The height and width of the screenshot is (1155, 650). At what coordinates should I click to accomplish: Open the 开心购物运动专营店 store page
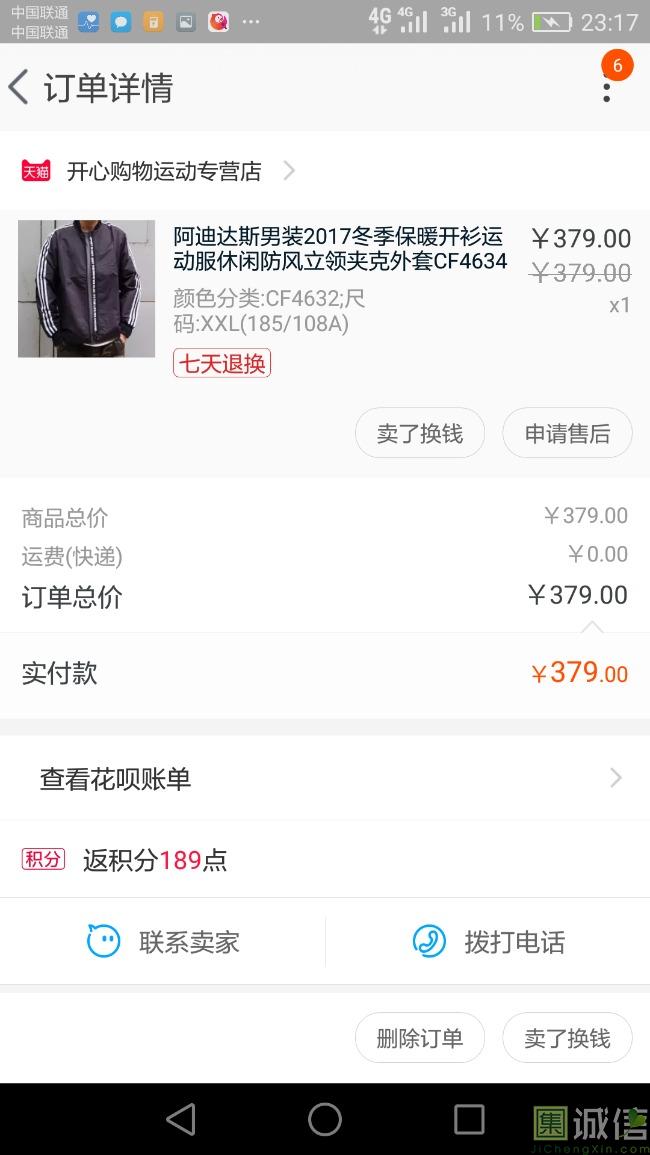point(164,171)
